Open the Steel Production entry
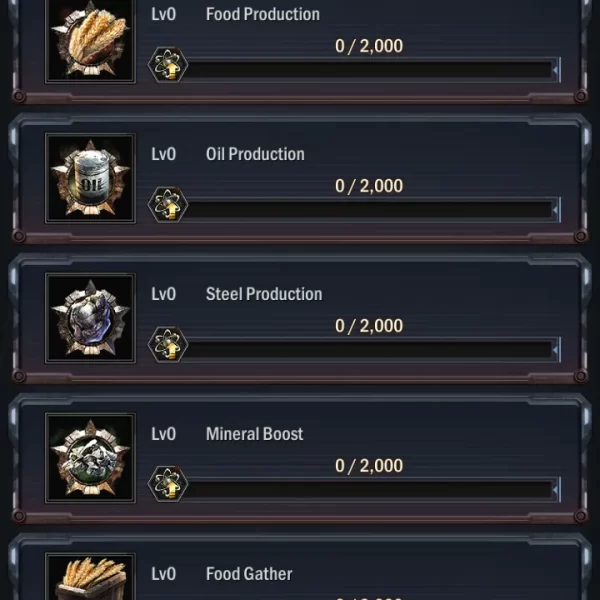 pos(300,320)
